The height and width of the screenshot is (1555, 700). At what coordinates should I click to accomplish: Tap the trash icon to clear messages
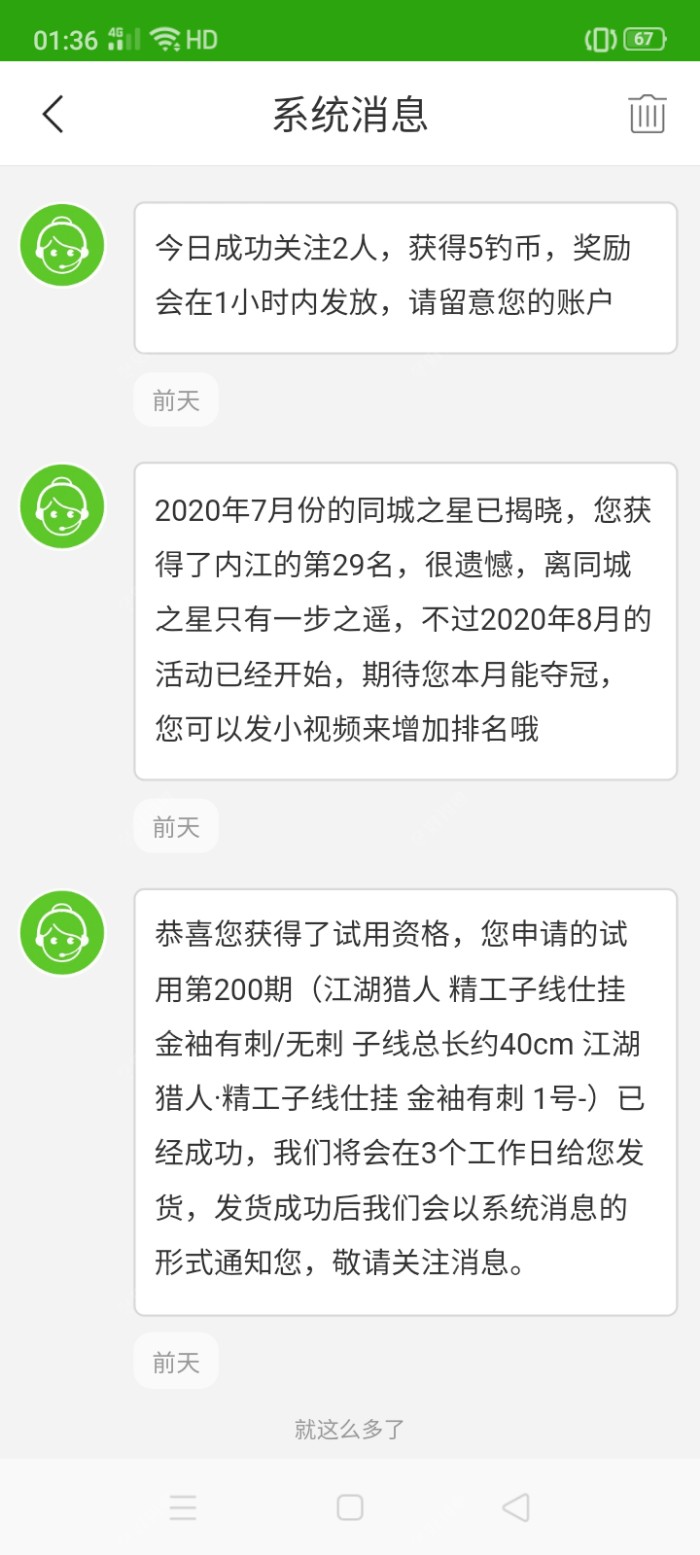[x=647, y=114]
